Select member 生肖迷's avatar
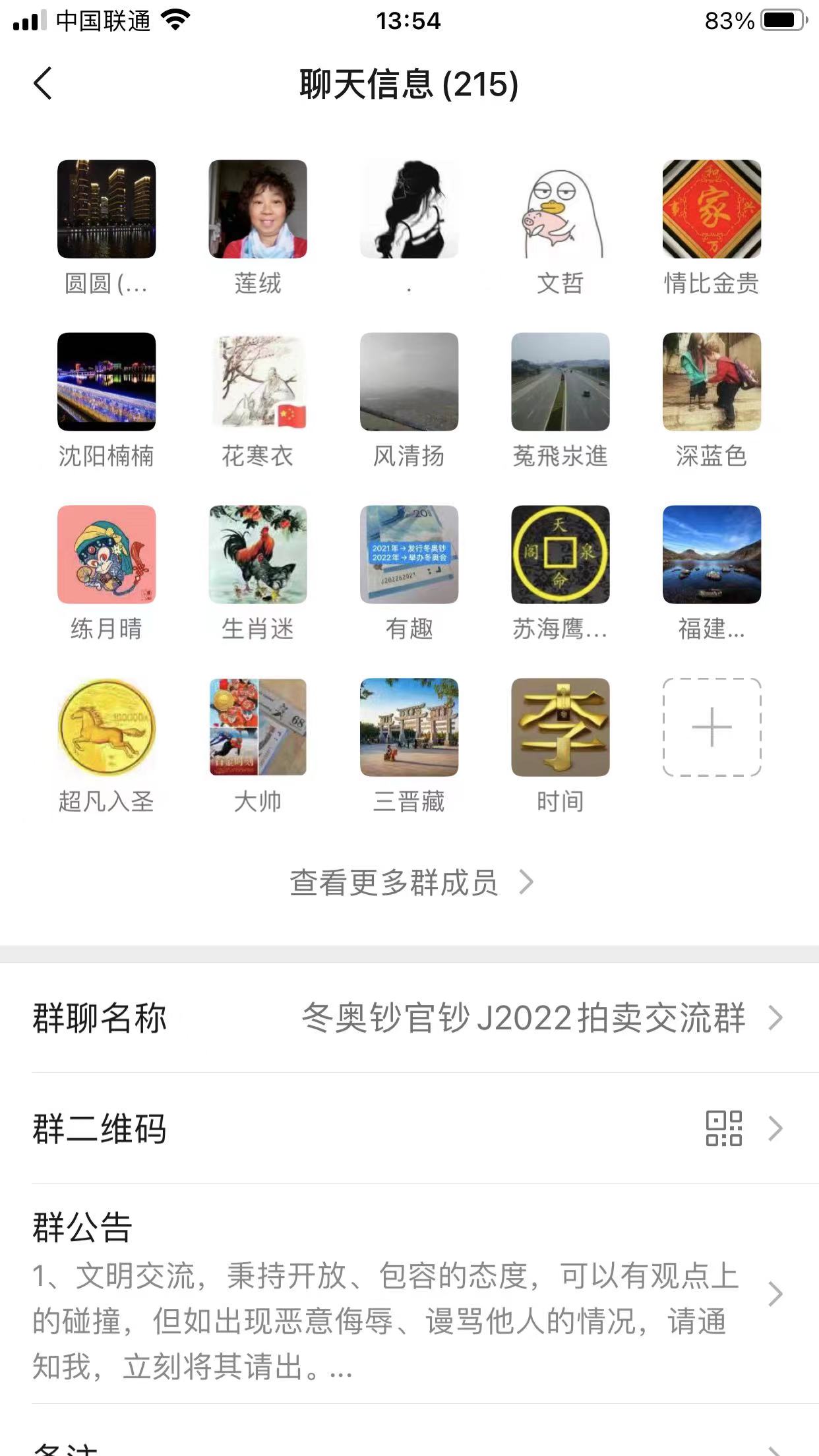Screen dimensions: 819x1456 click(x=258, y=555)
